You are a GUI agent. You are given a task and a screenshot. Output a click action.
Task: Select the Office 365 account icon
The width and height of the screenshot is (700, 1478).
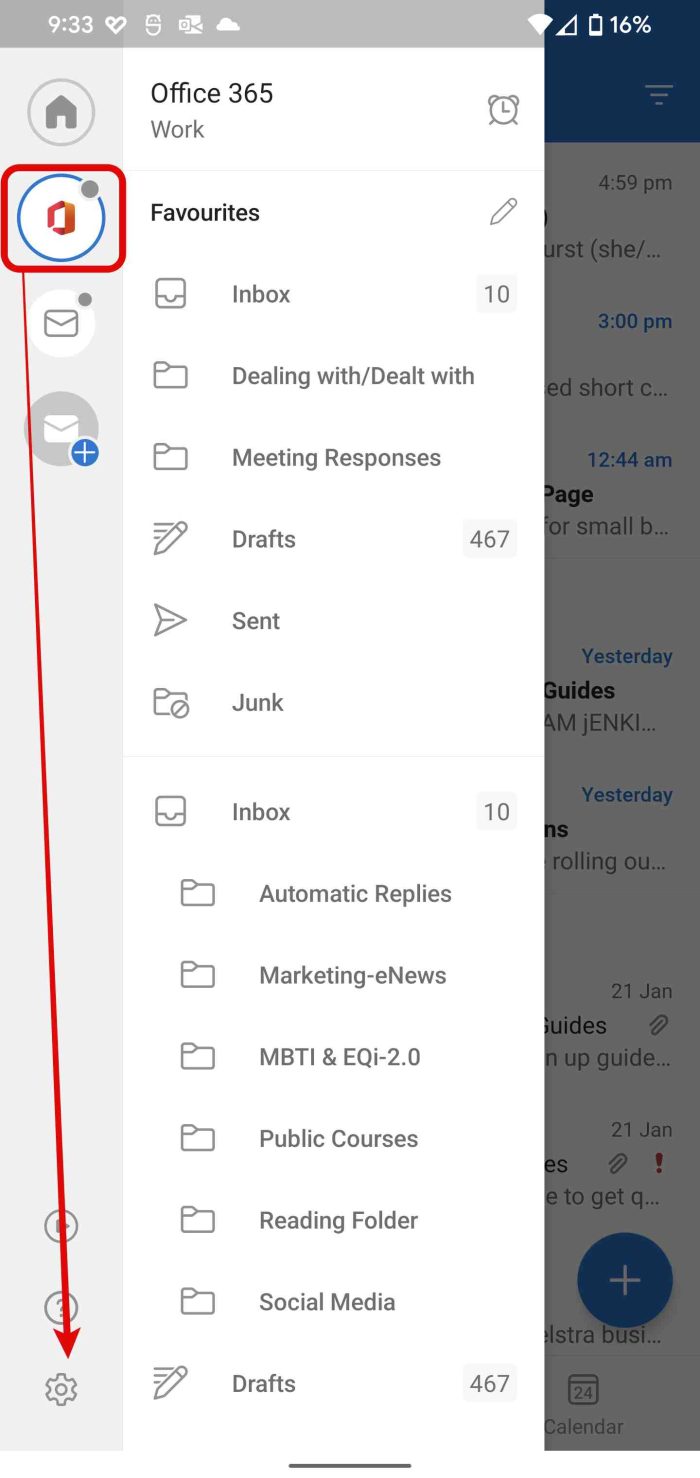(x=61, y=218)
